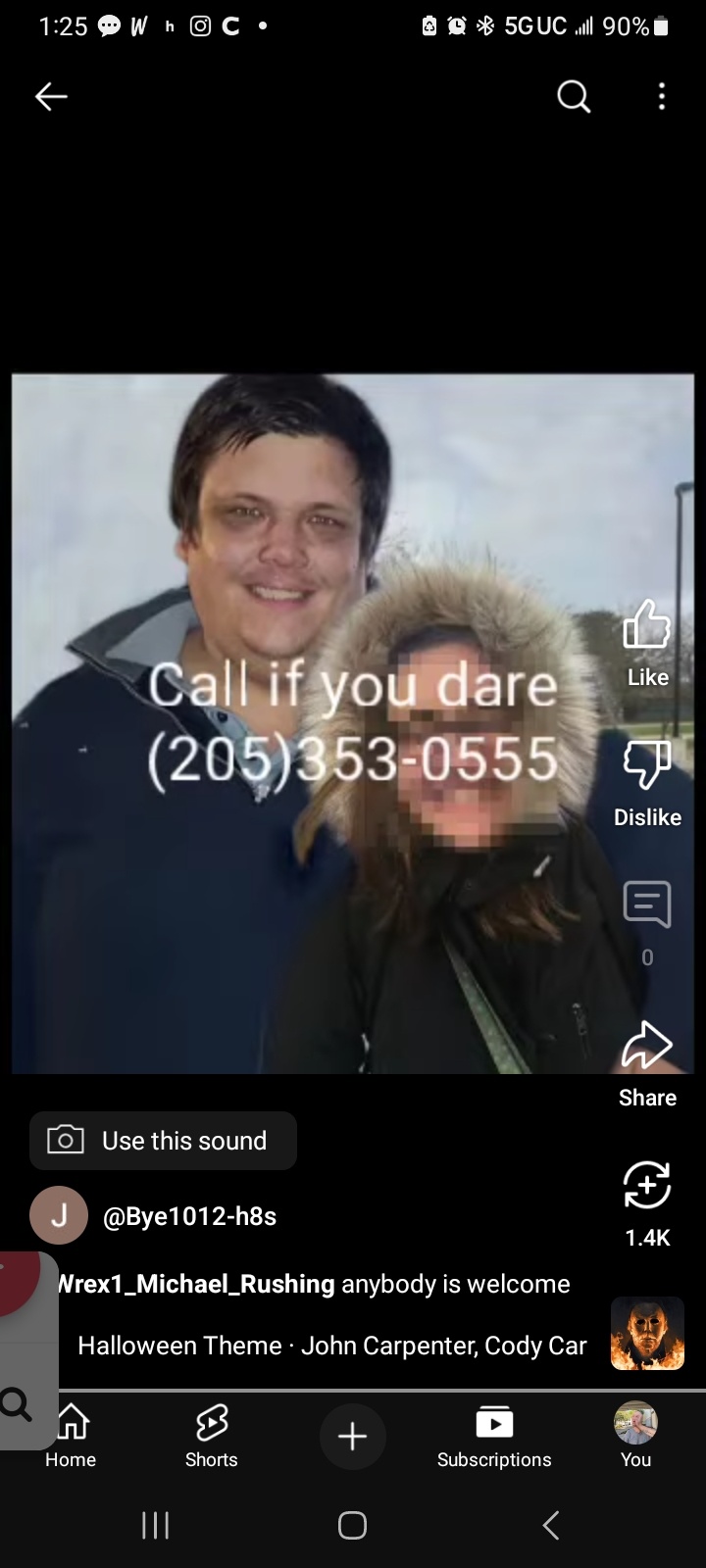Tap the system home button
Viewport: 706px width, 1568px height.
tap(353, 1525)
